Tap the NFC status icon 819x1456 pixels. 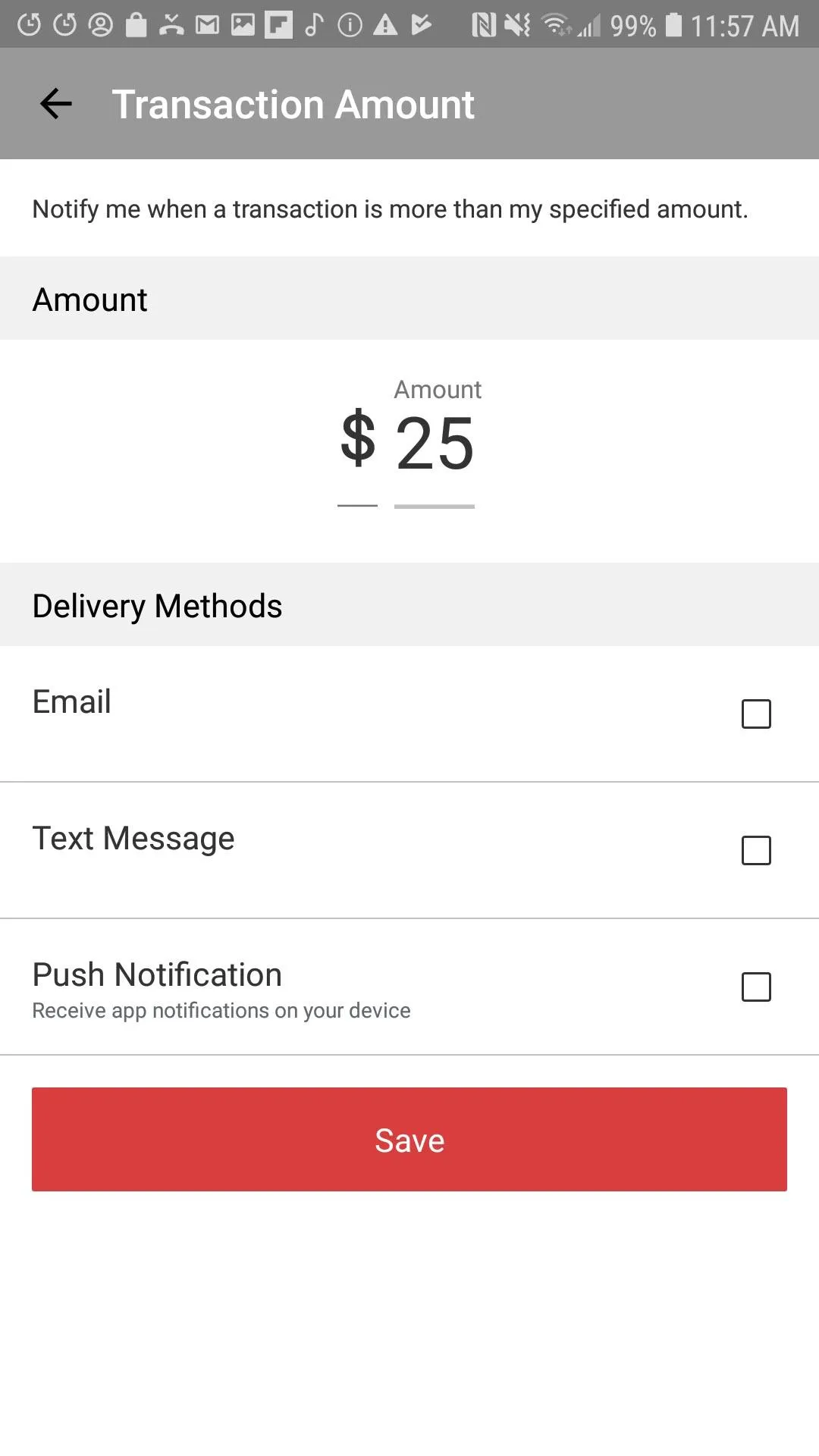coord(485,25)
